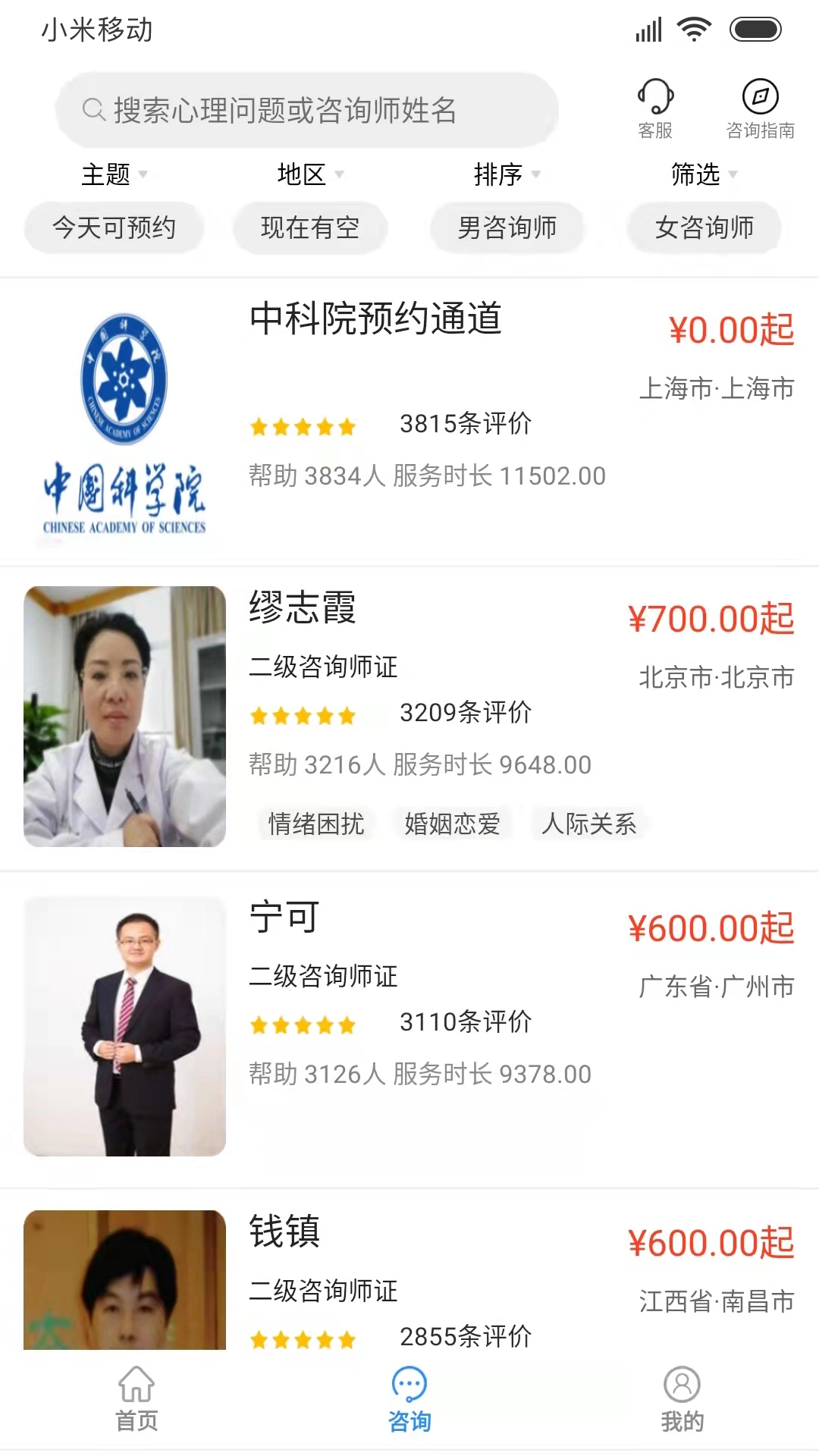819x1456 pixels.
Task: Open 客服 customer service
Action: pos(655,109)
